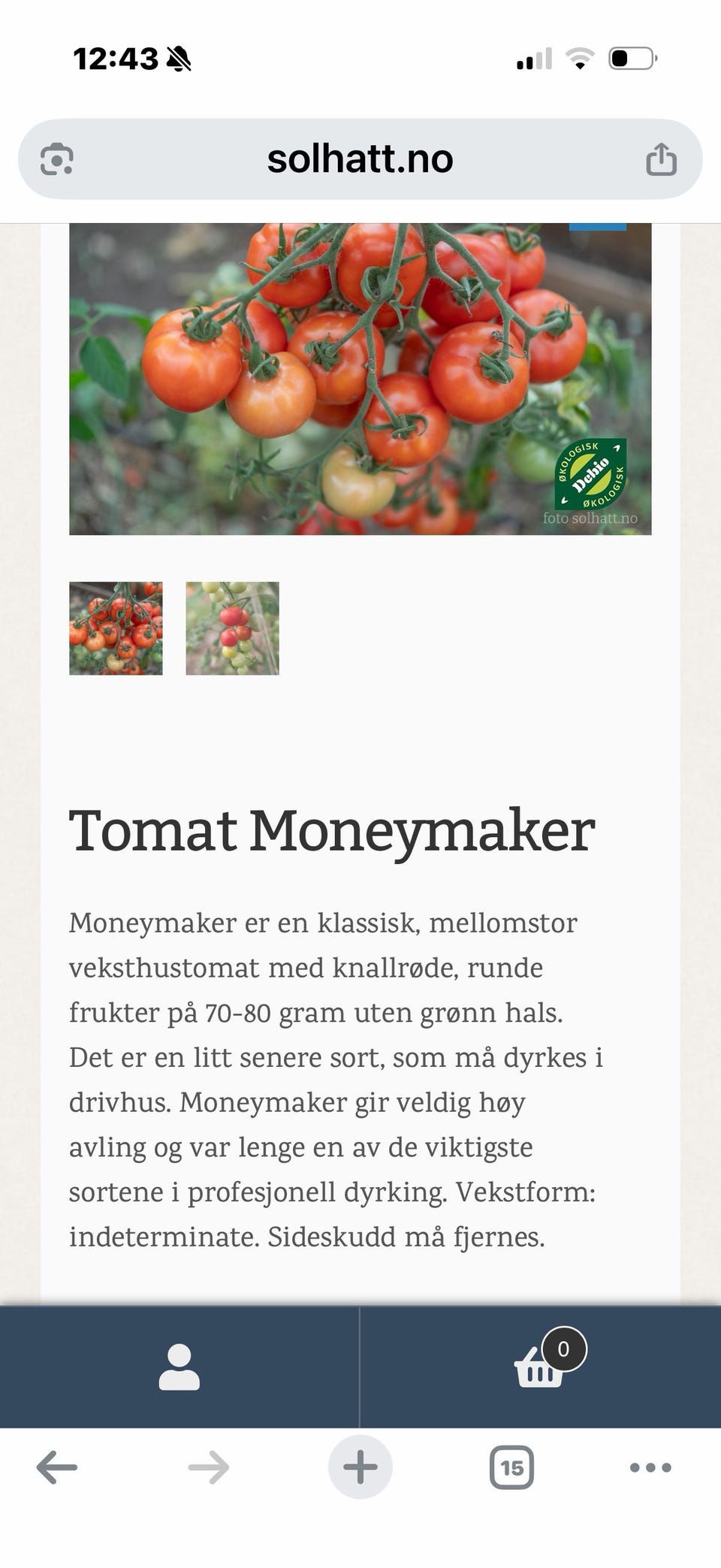Open the main Tomat Moneymaker product photo

pyautogui.click(x=360, y=379)
